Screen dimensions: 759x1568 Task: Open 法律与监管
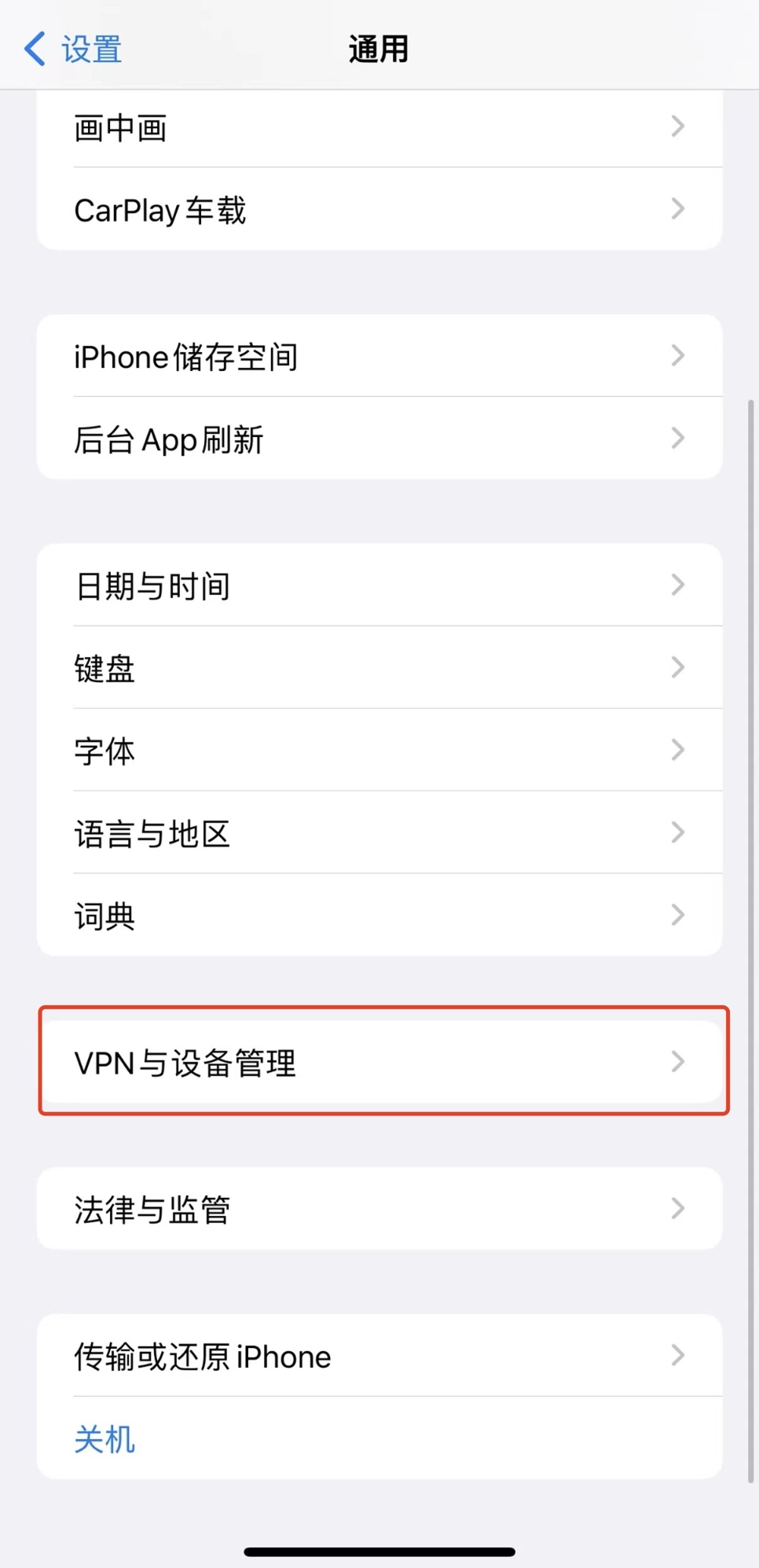(379, 1209)
